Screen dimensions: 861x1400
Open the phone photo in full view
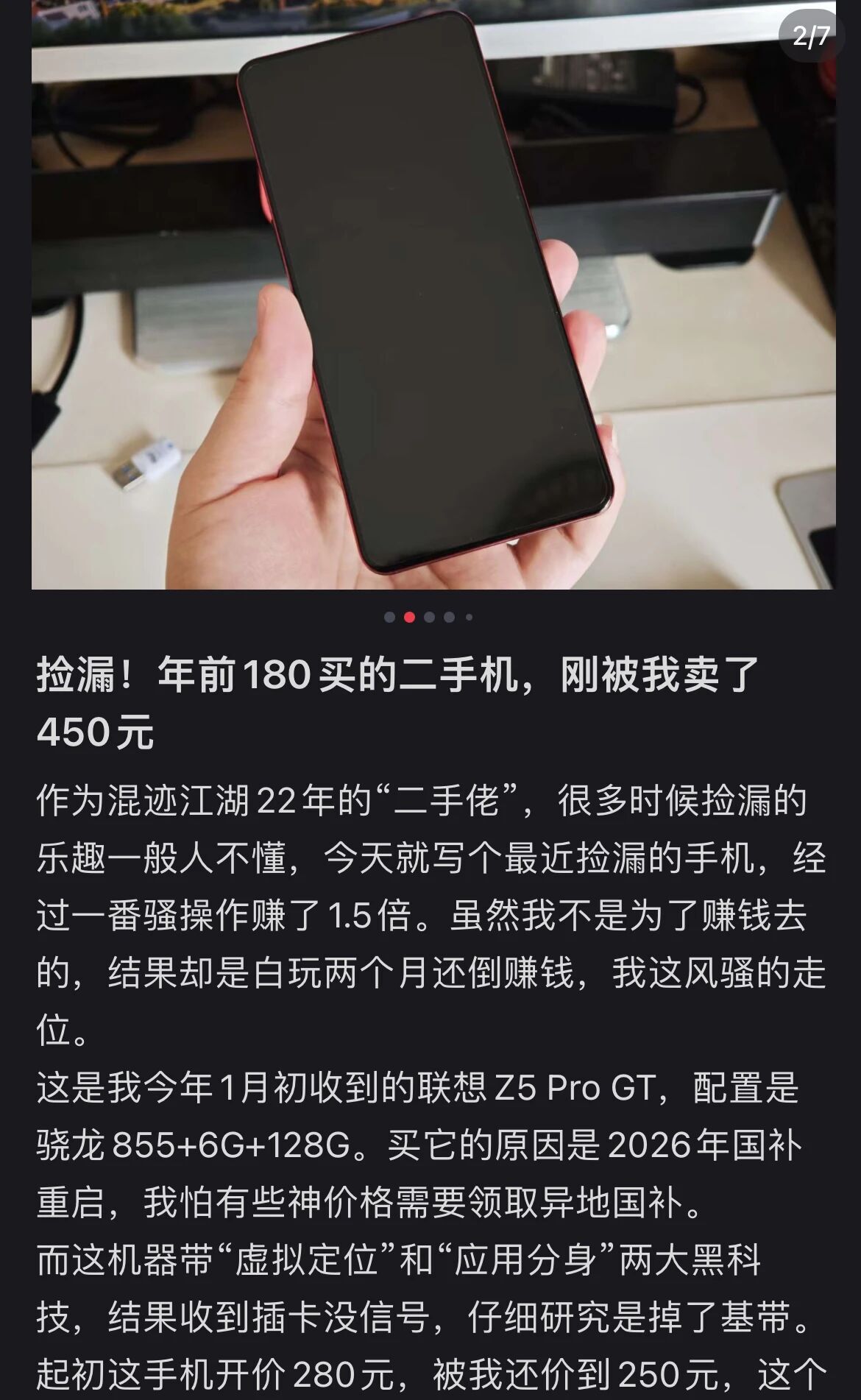click(433, 294)
